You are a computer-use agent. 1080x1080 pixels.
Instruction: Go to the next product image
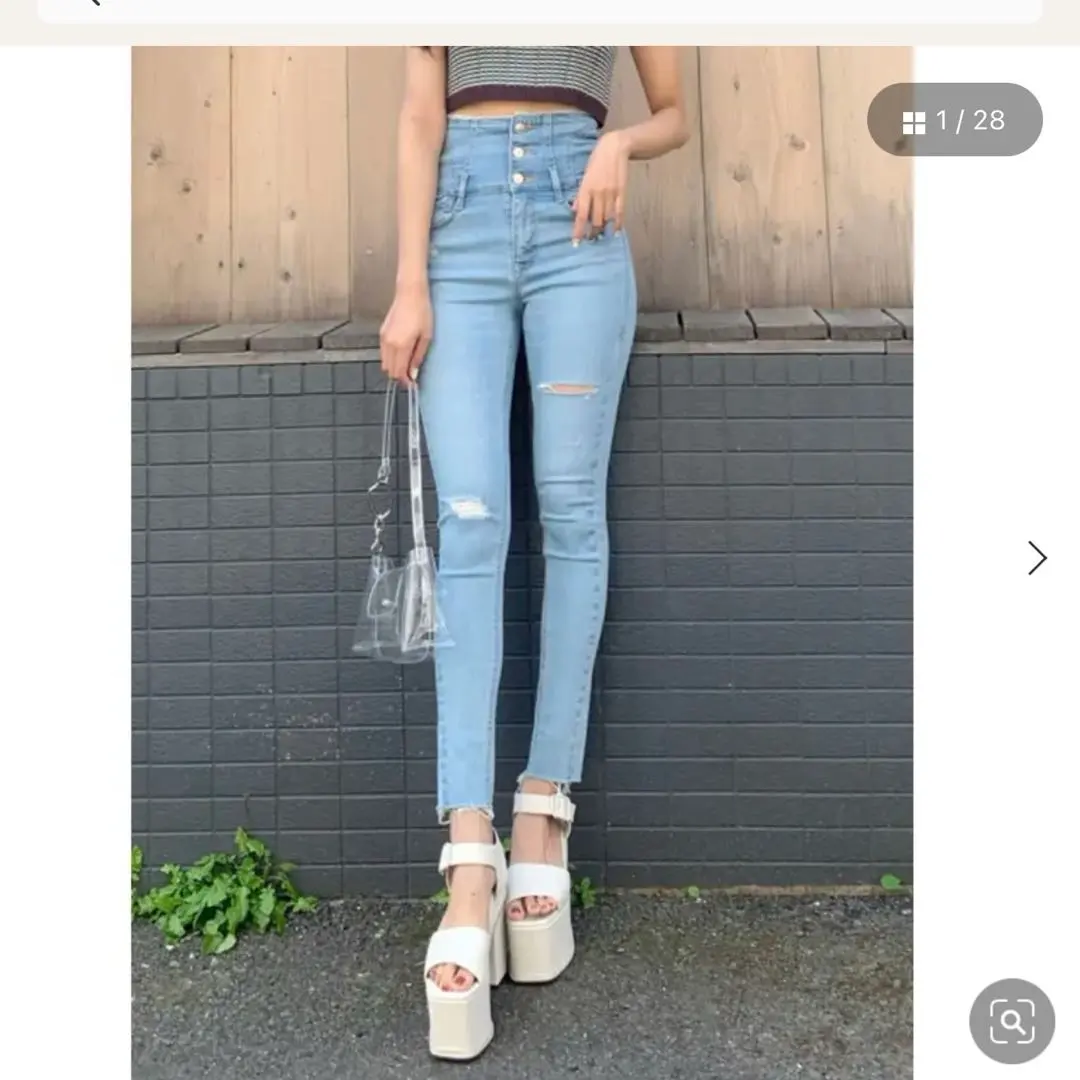pyautogui.click(x=1037, y=558)
